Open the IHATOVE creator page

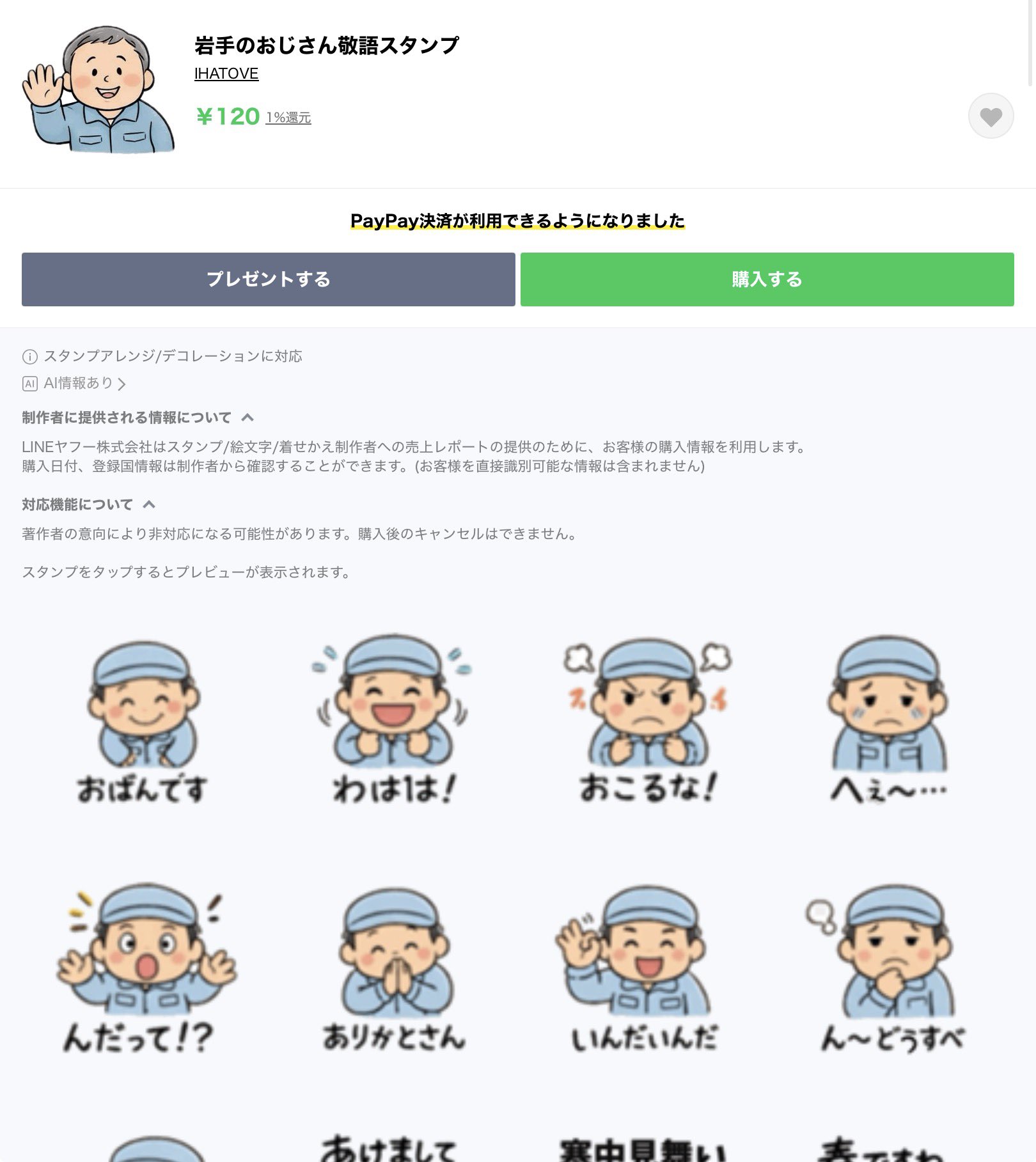click(x=226, y=74)
